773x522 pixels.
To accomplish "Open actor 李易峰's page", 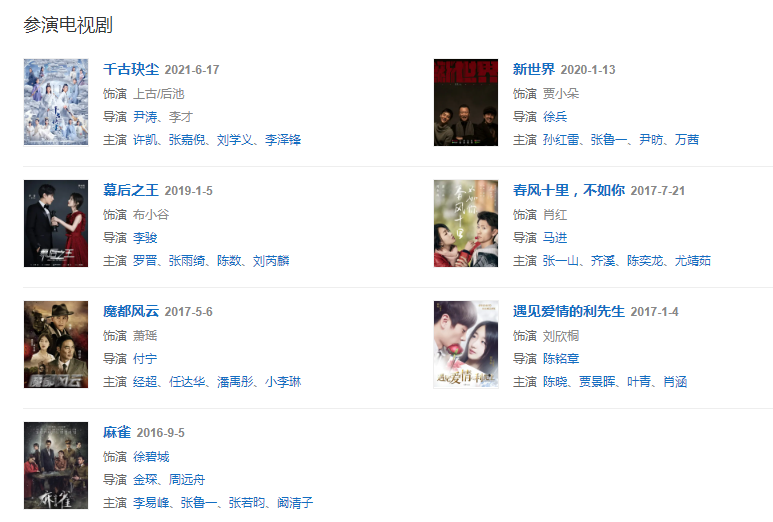I will coord(152,503).
